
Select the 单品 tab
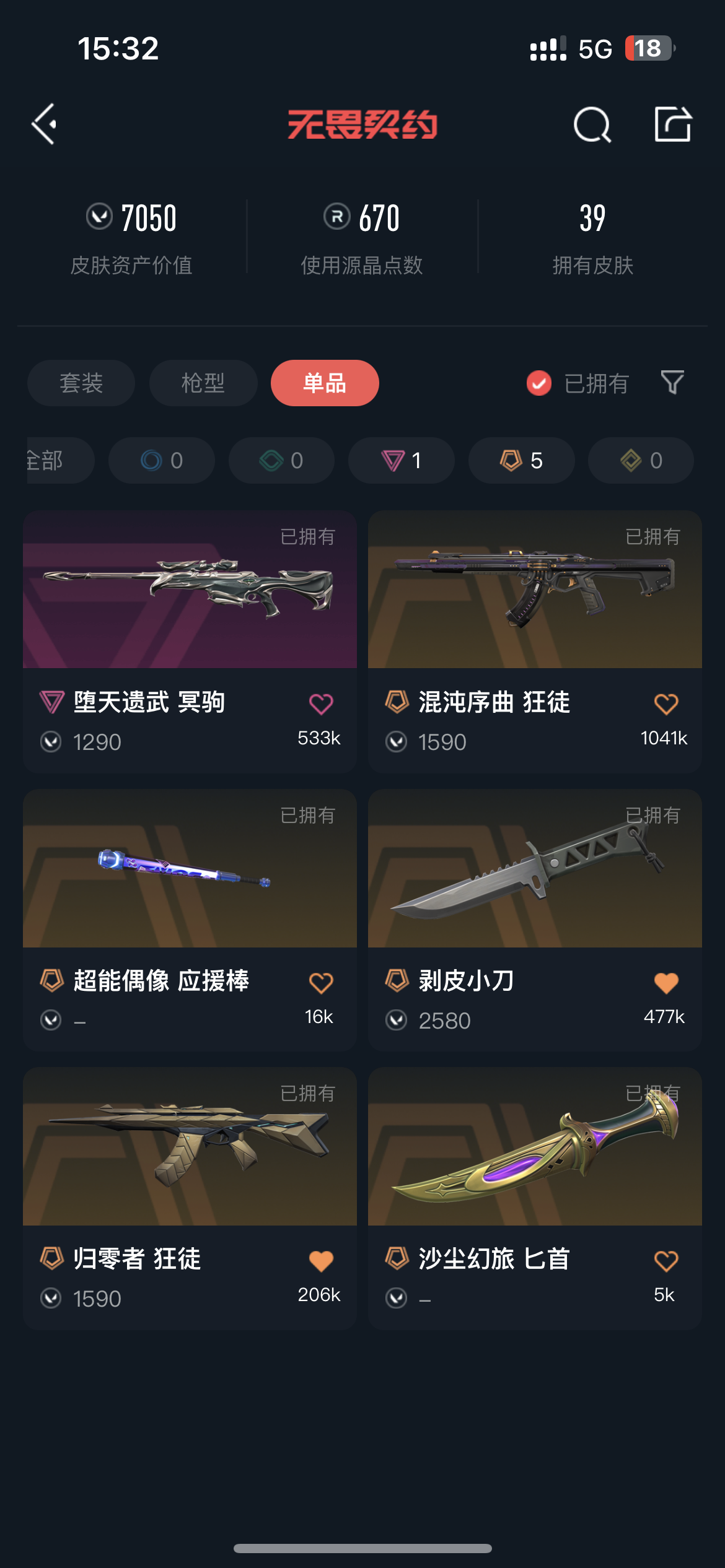point(325,383)
